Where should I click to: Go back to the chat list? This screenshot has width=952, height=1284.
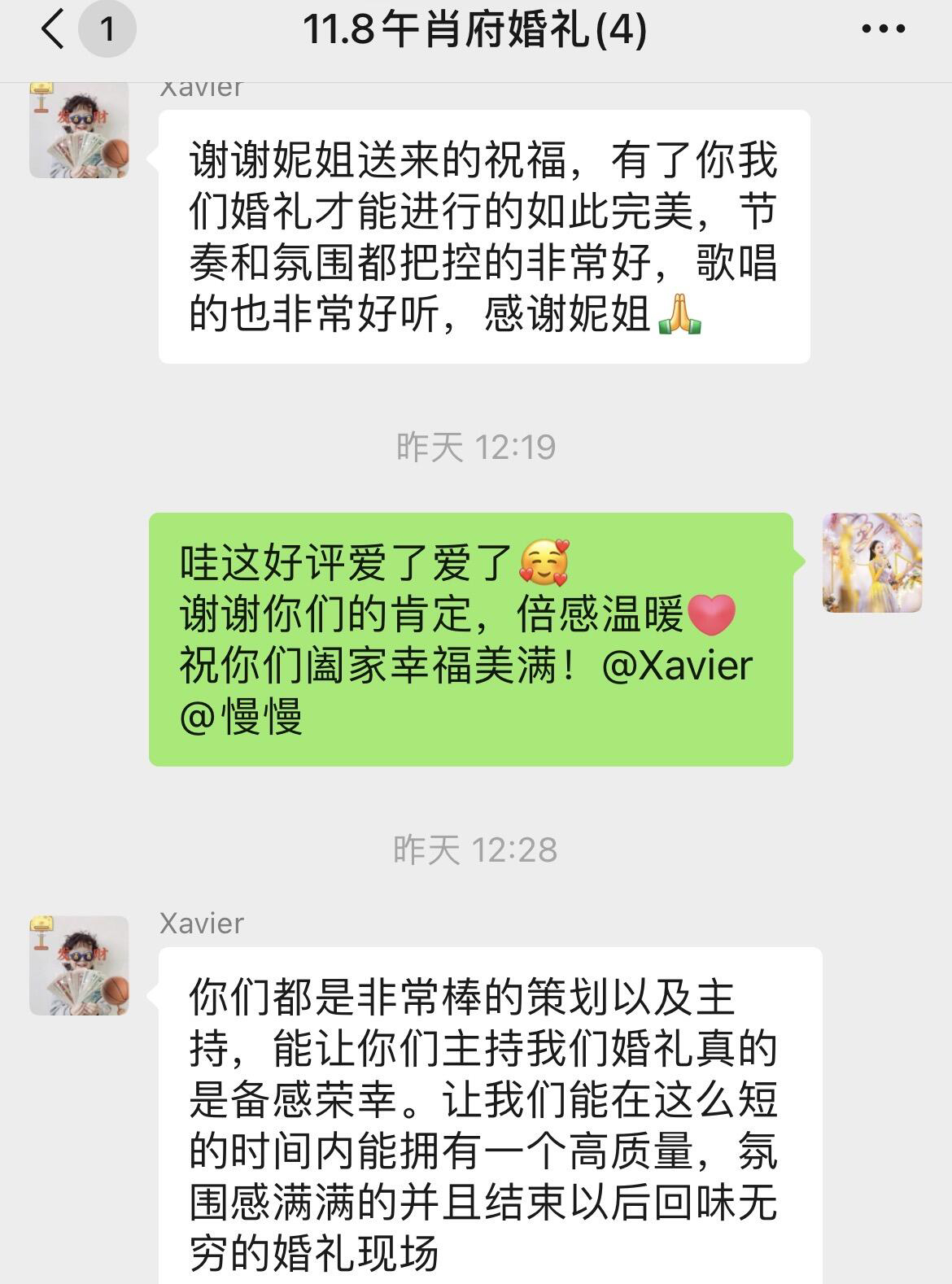pos(53,31)
